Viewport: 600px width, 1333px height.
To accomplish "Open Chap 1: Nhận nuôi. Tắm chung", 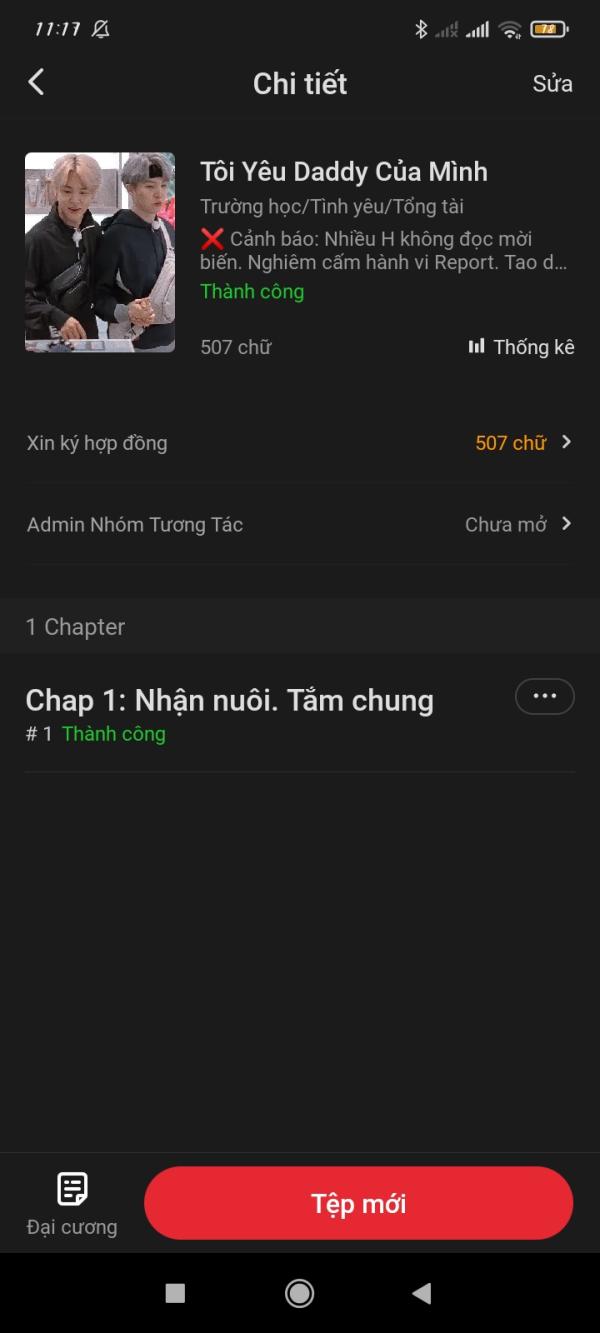I will tap(230, 701).
